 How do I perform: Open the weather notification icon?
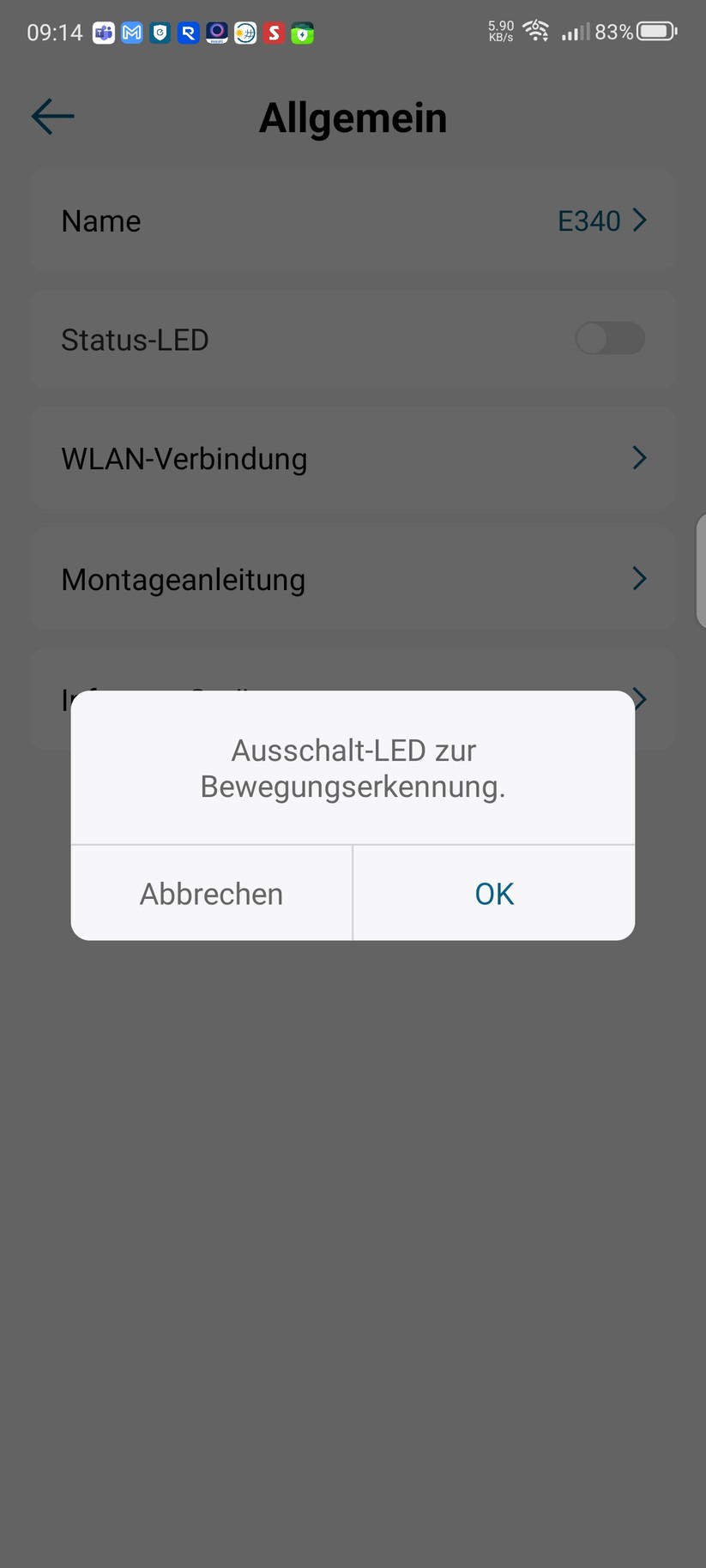click(244, 32)
